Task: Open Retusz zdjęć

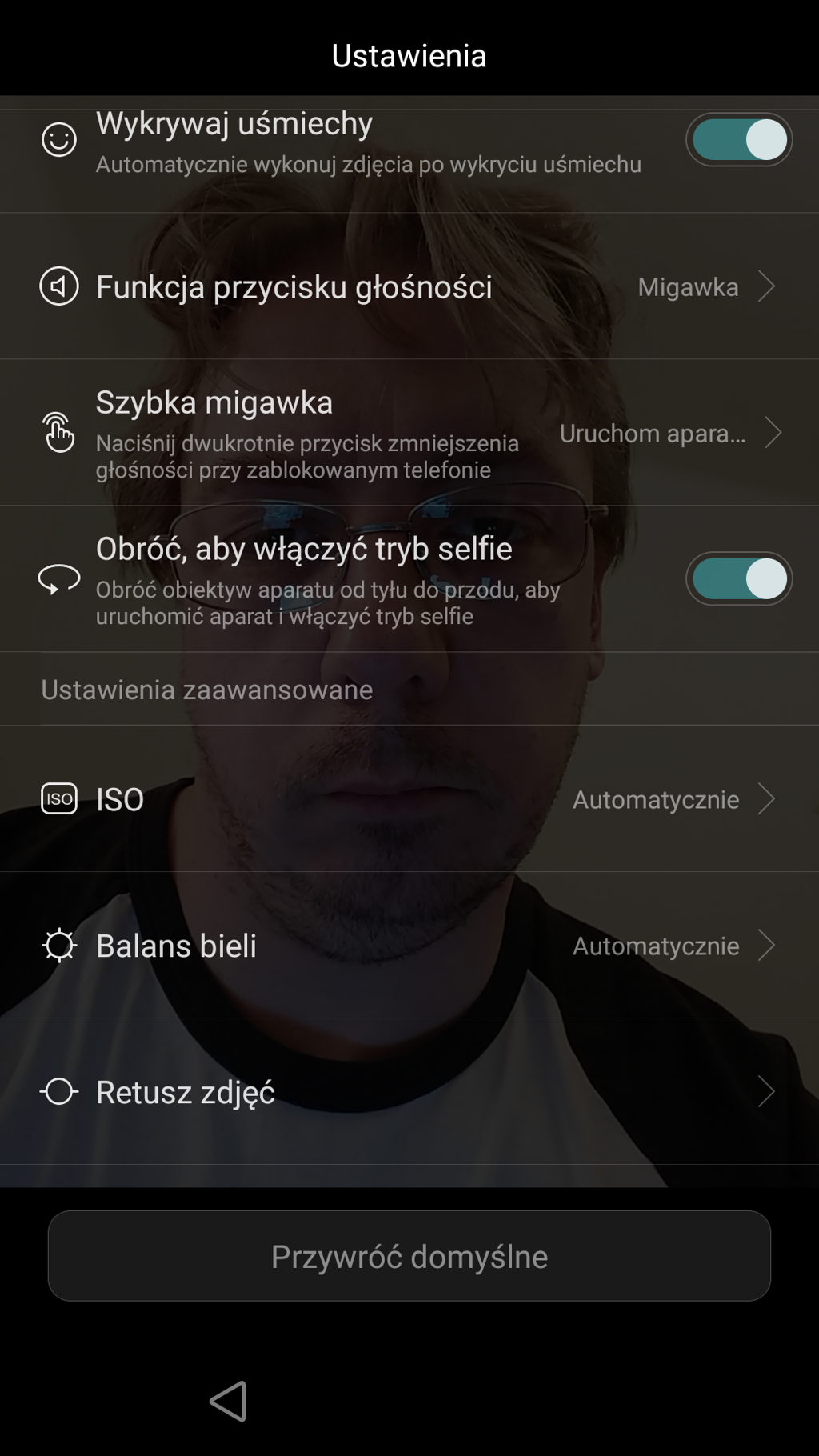Action: click(409, 1091)
